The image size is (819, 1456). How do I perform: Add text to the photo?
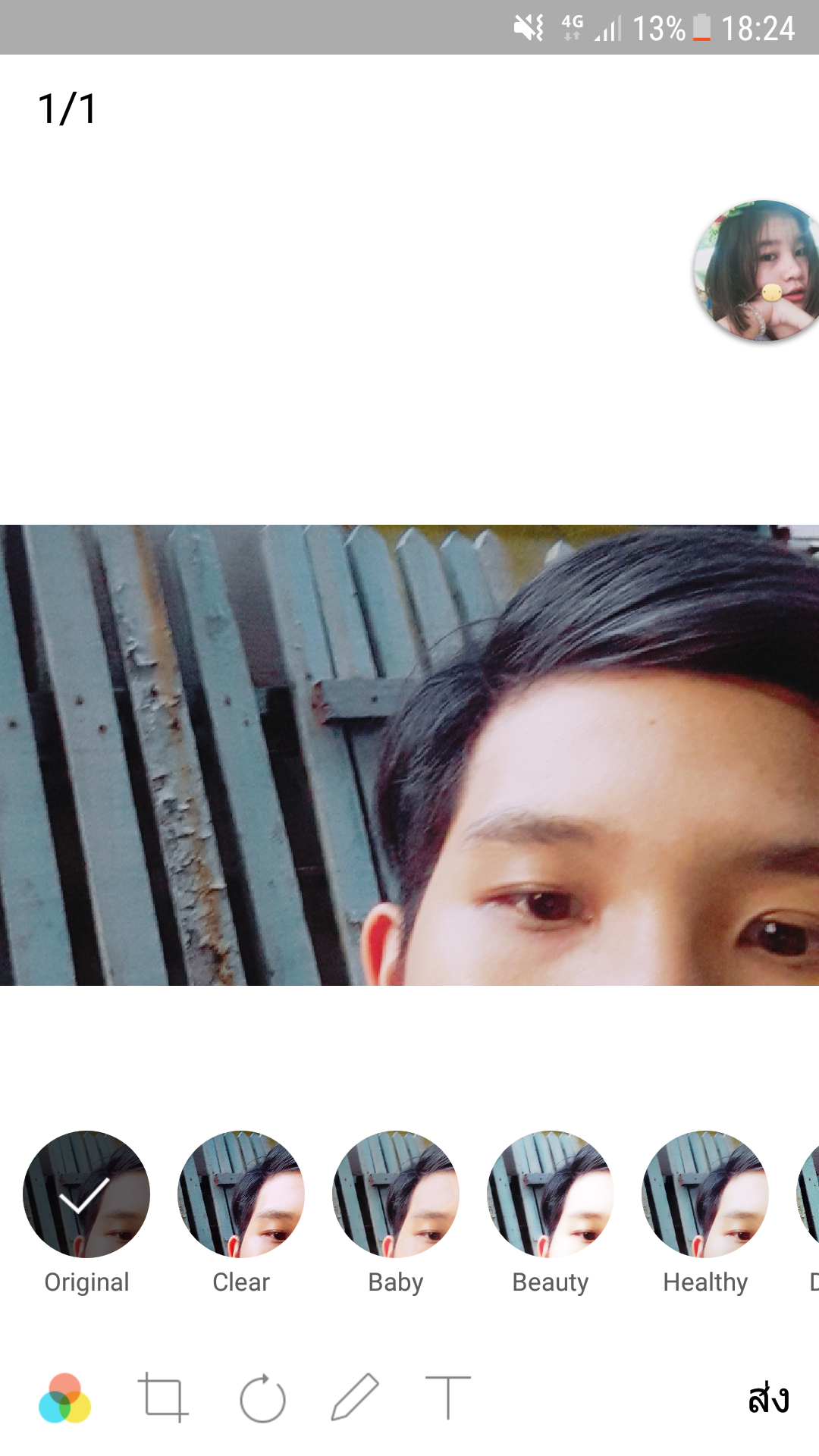(447, 1398)
